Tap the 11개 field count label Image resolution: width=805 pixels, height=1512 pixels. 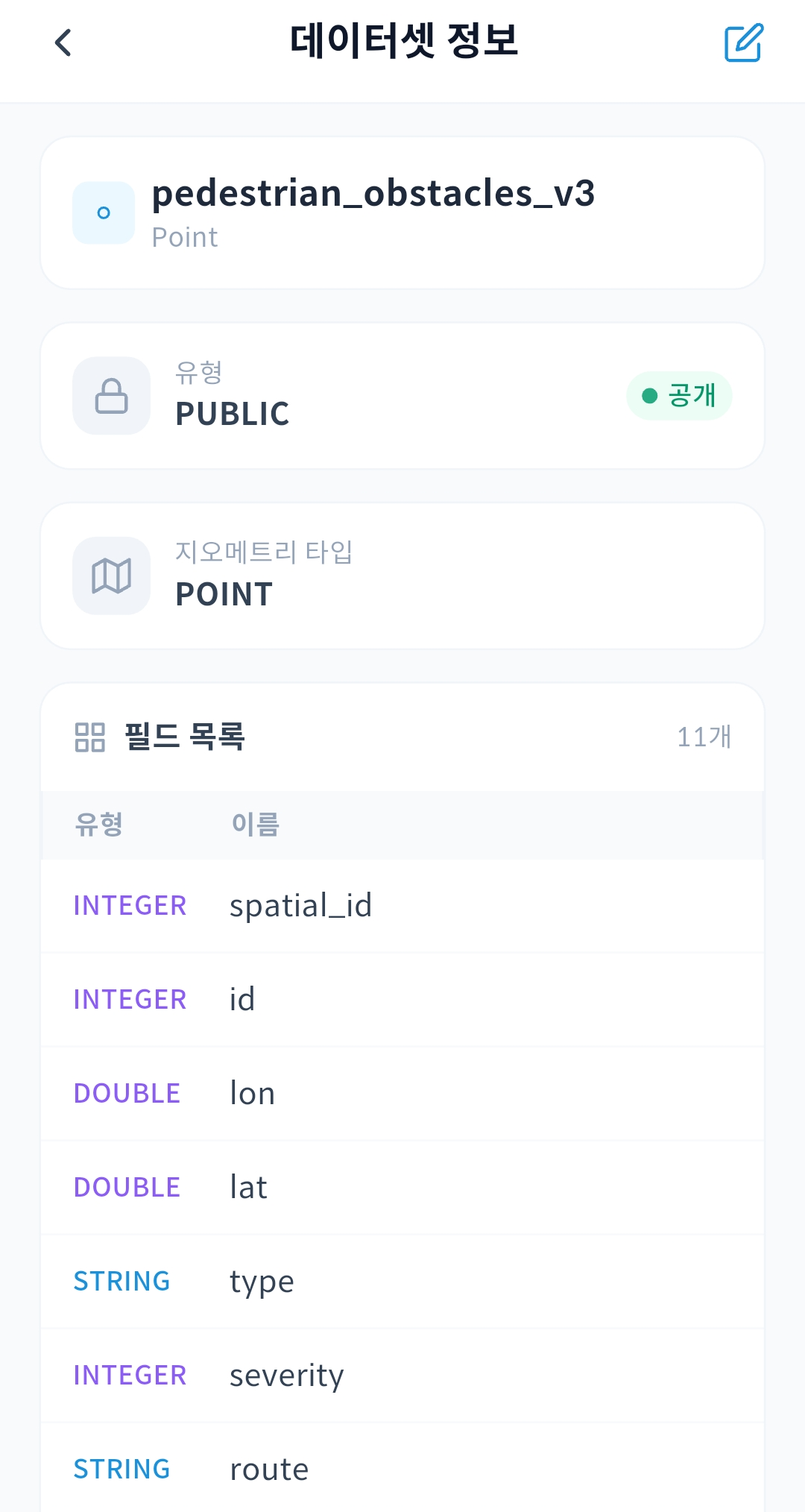(704, 737)
